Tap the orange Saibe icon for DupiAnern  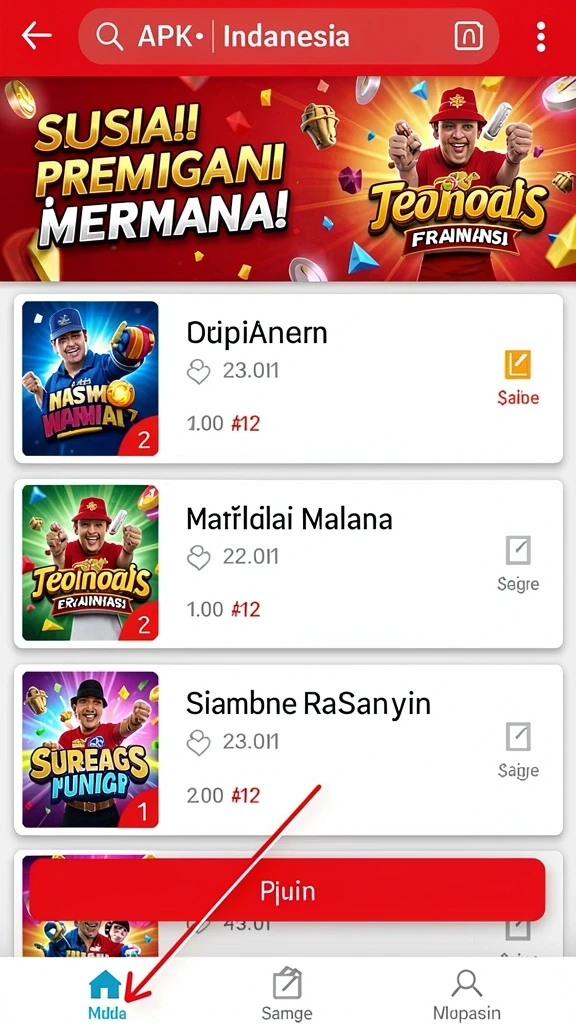(518, 365)
